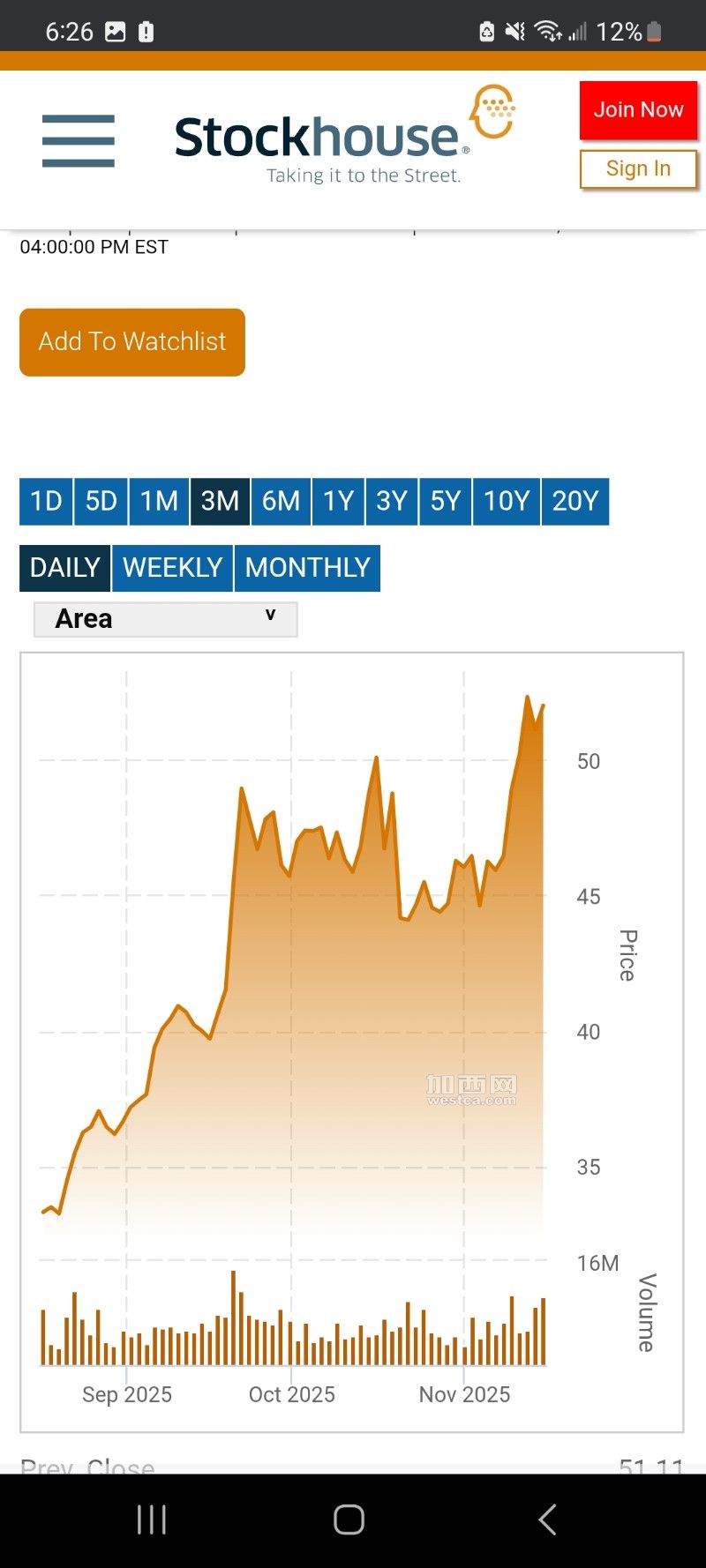Screen dimensions: 706x1568
Task: Open the Area chart type dropdown
Action: [x=166, y=619]
